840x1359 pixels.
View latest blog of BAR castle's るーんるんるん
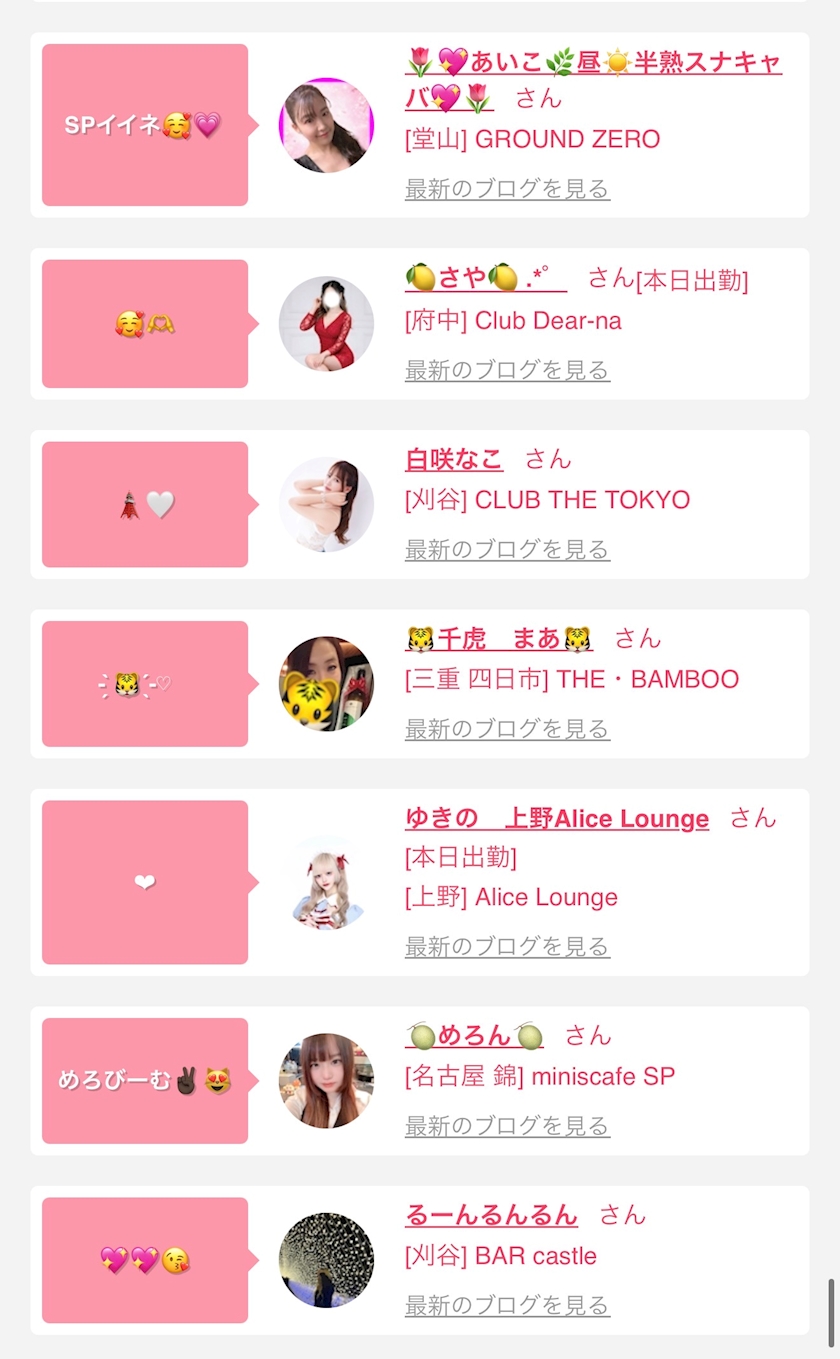point(507,1305)
